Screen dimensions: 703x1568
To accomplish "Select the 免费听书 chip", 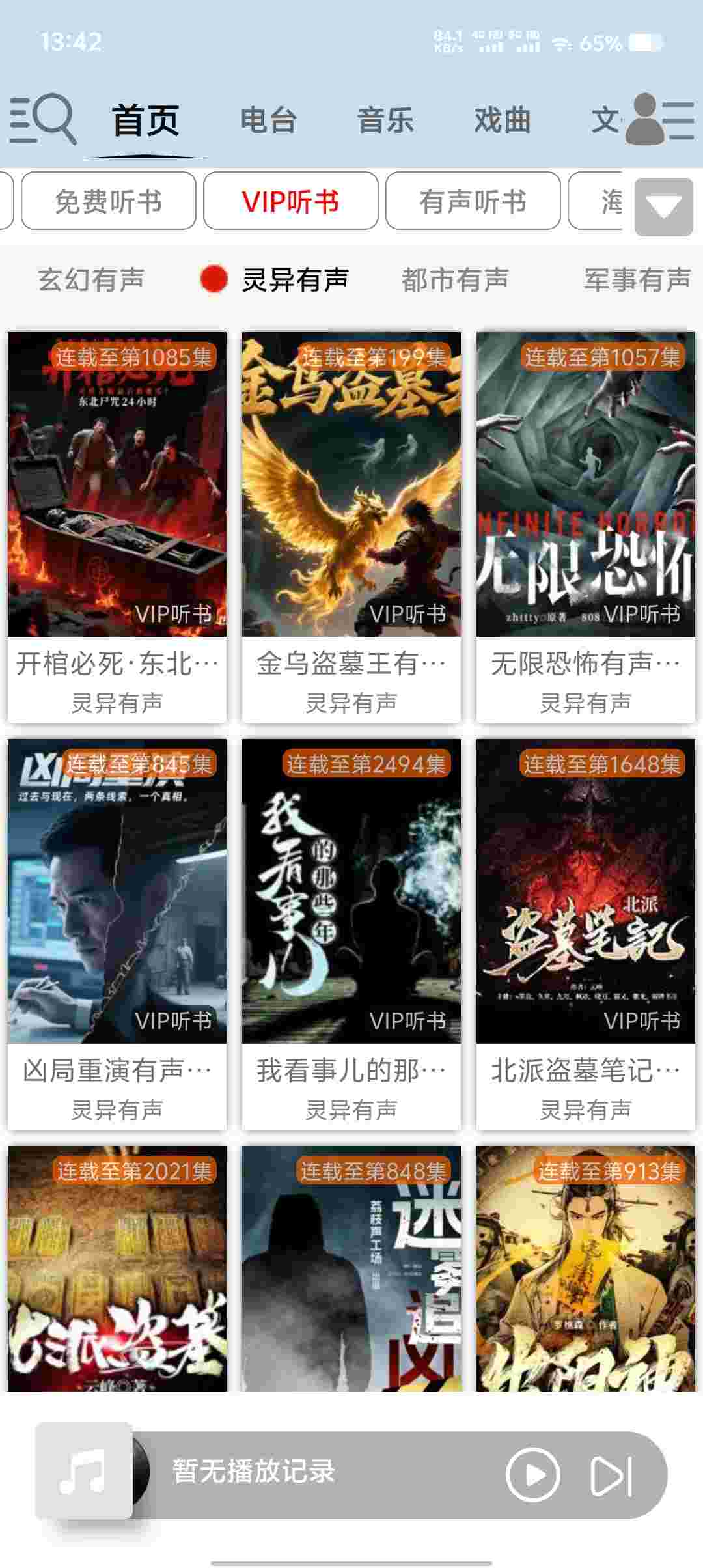I will 109,201.
